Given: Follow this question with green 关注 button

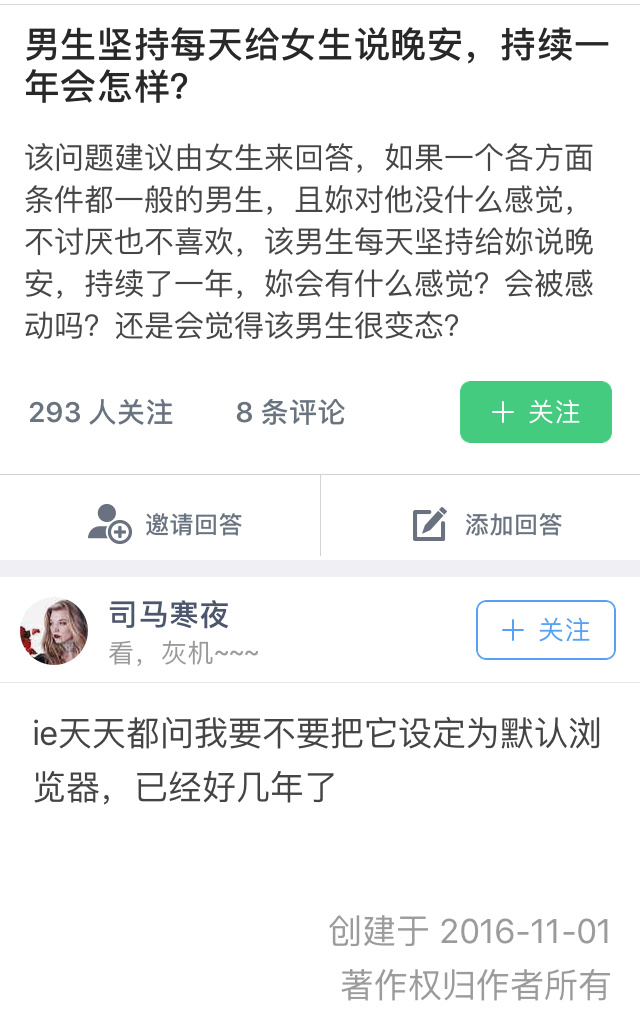Looking at the screenshot, I should tap(535, 412).
